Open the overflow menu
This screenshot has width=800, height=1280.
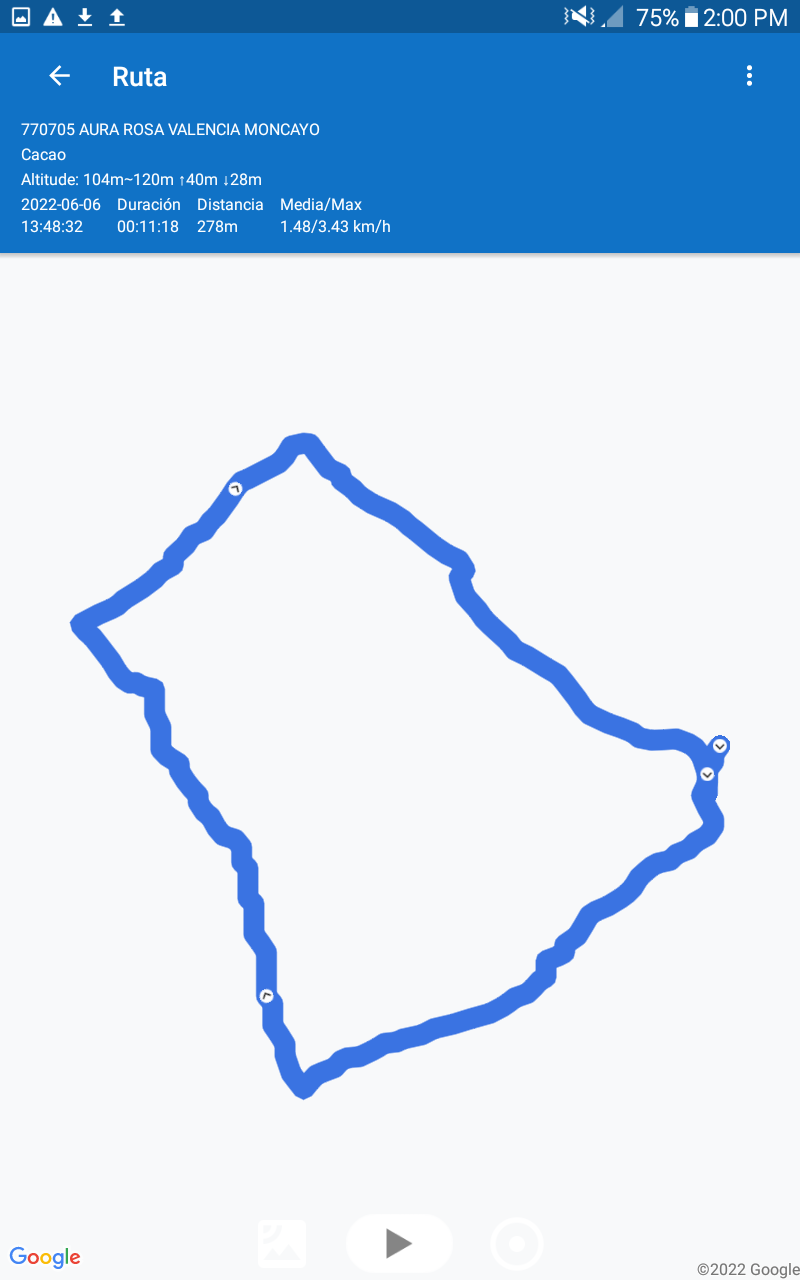click(749, 76)
